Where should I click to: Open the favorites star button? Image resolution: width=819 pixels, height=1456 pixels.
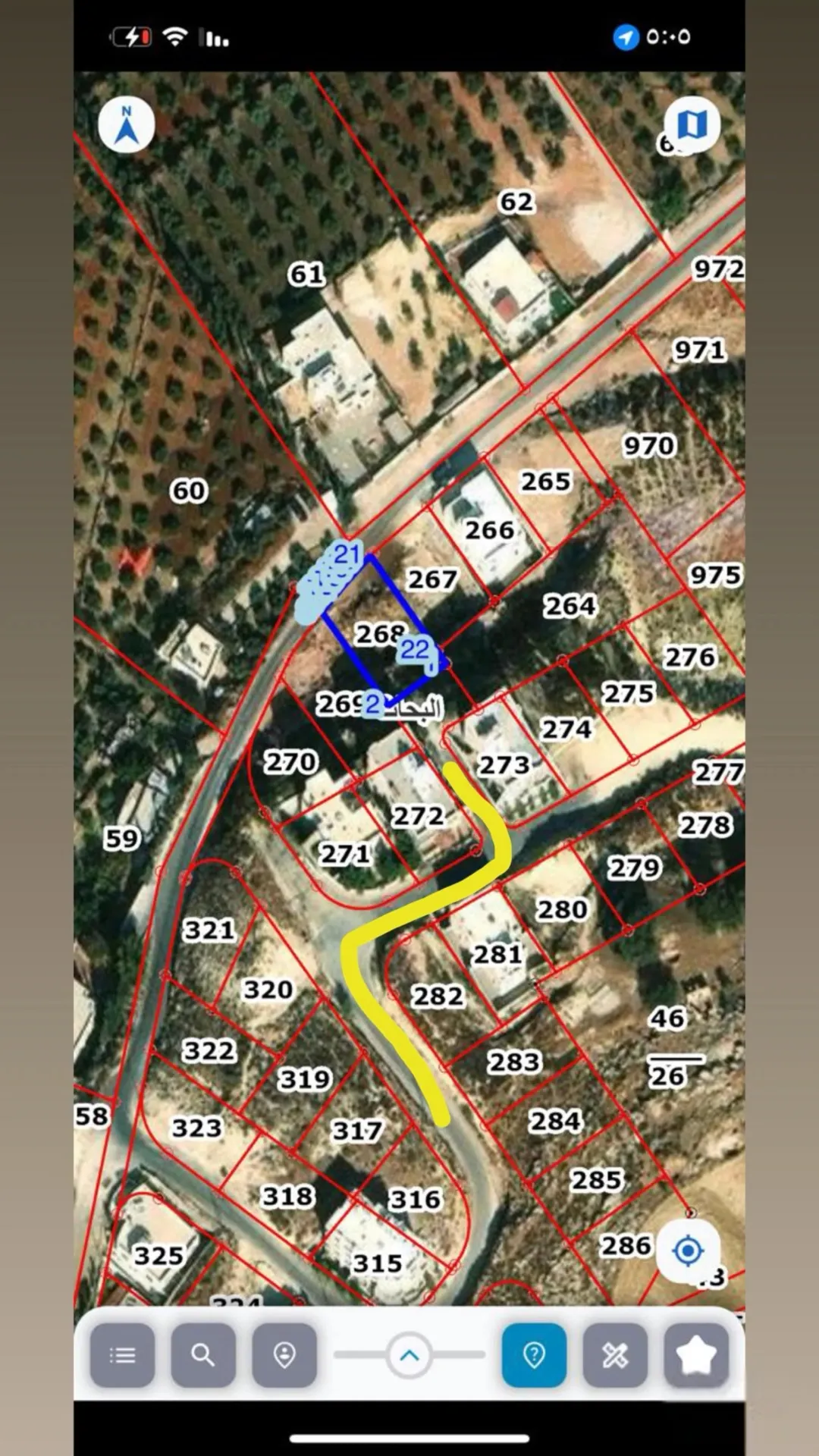click(x=696, y=1355)
